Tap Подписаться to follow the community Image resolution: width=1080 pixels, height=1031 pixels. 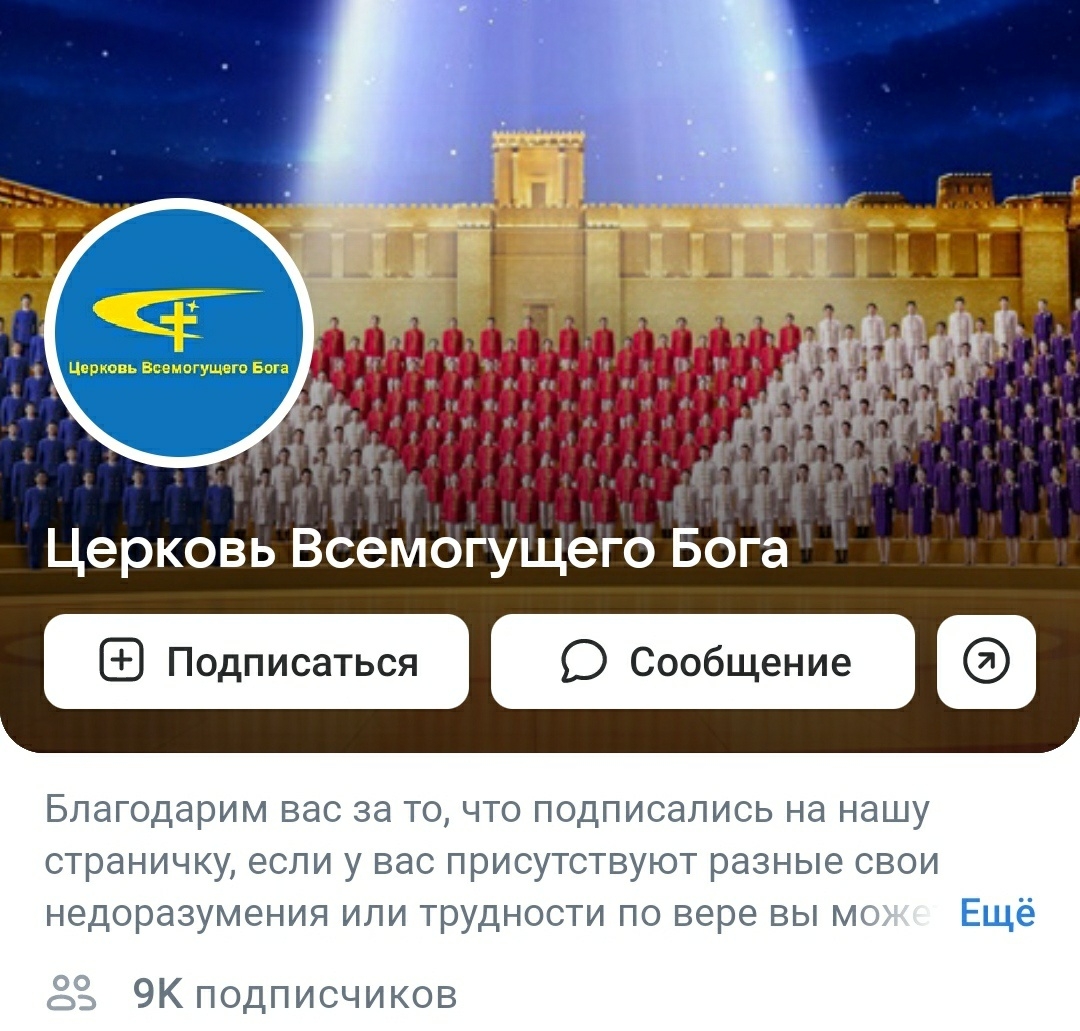pyautogui.click(x=256, y=662)
